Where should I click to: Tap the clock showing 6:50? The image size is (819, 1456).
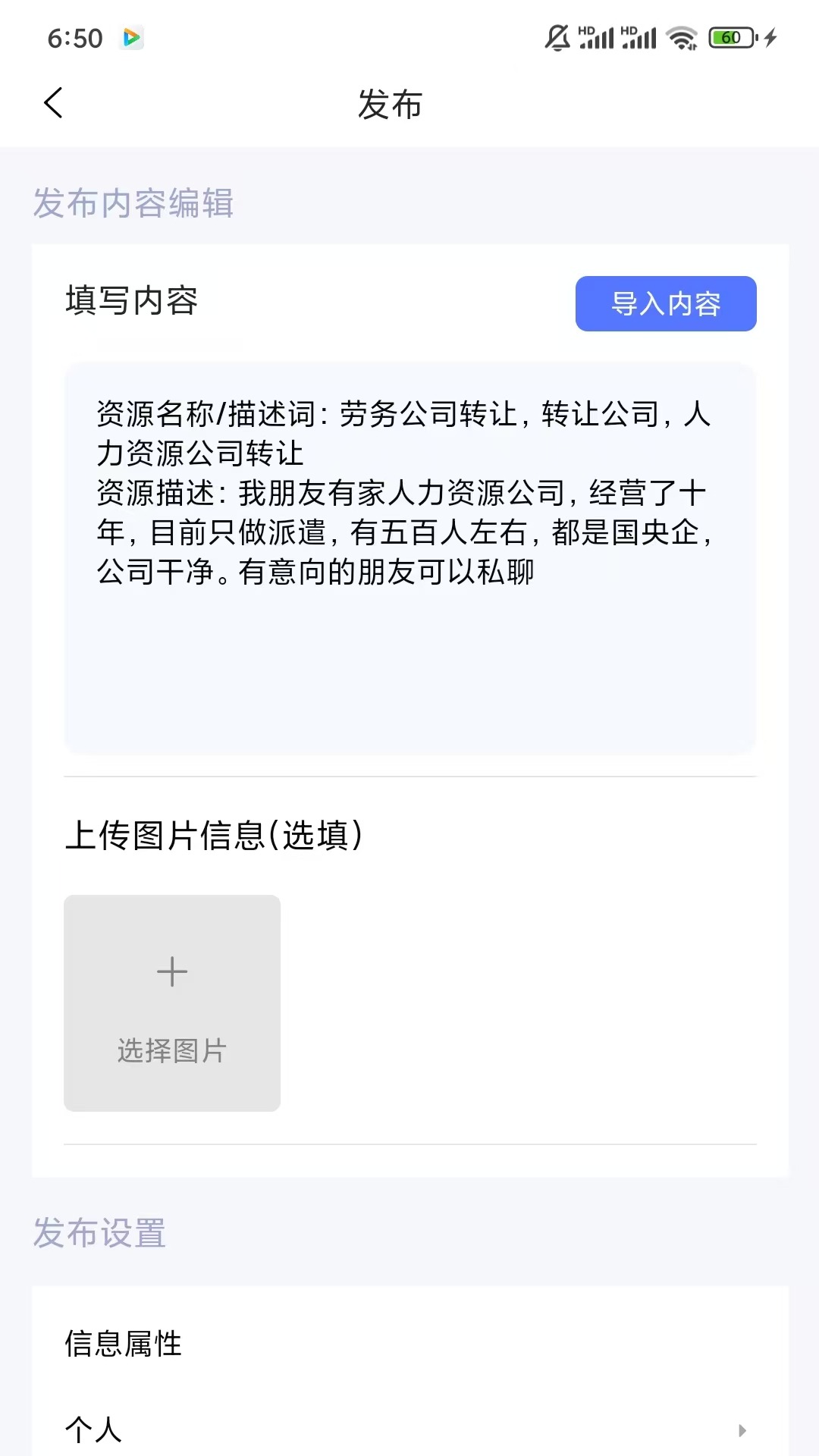76,37
